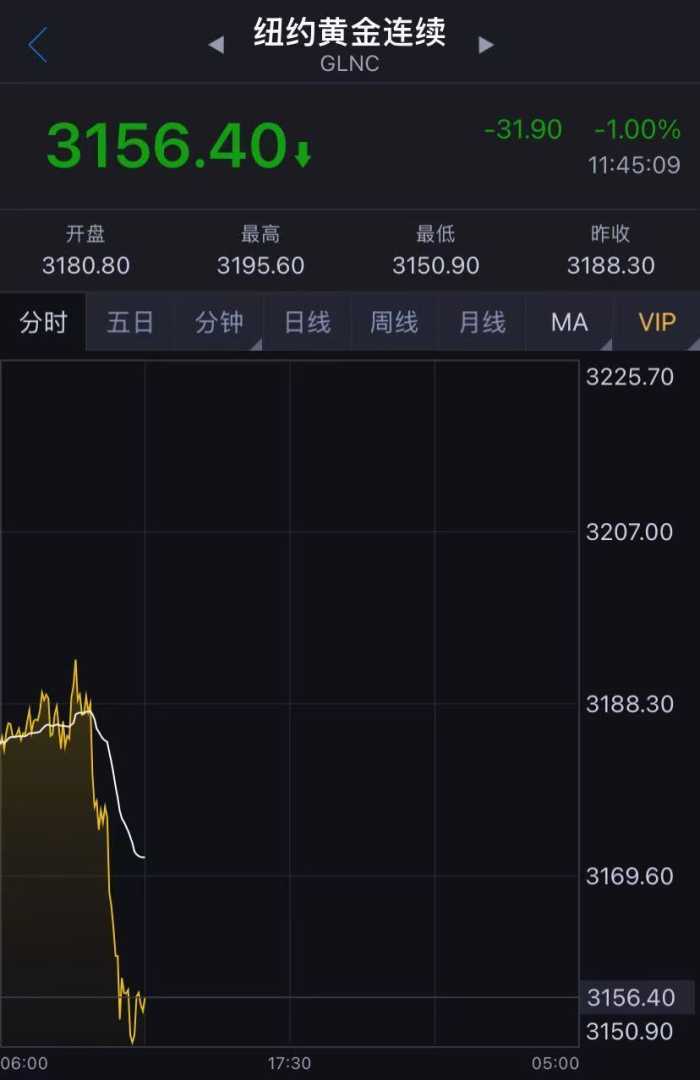Screen dimensions: 700x1080
Task: Open the 分钟 interval dropdown
Action: click(219, 323)
